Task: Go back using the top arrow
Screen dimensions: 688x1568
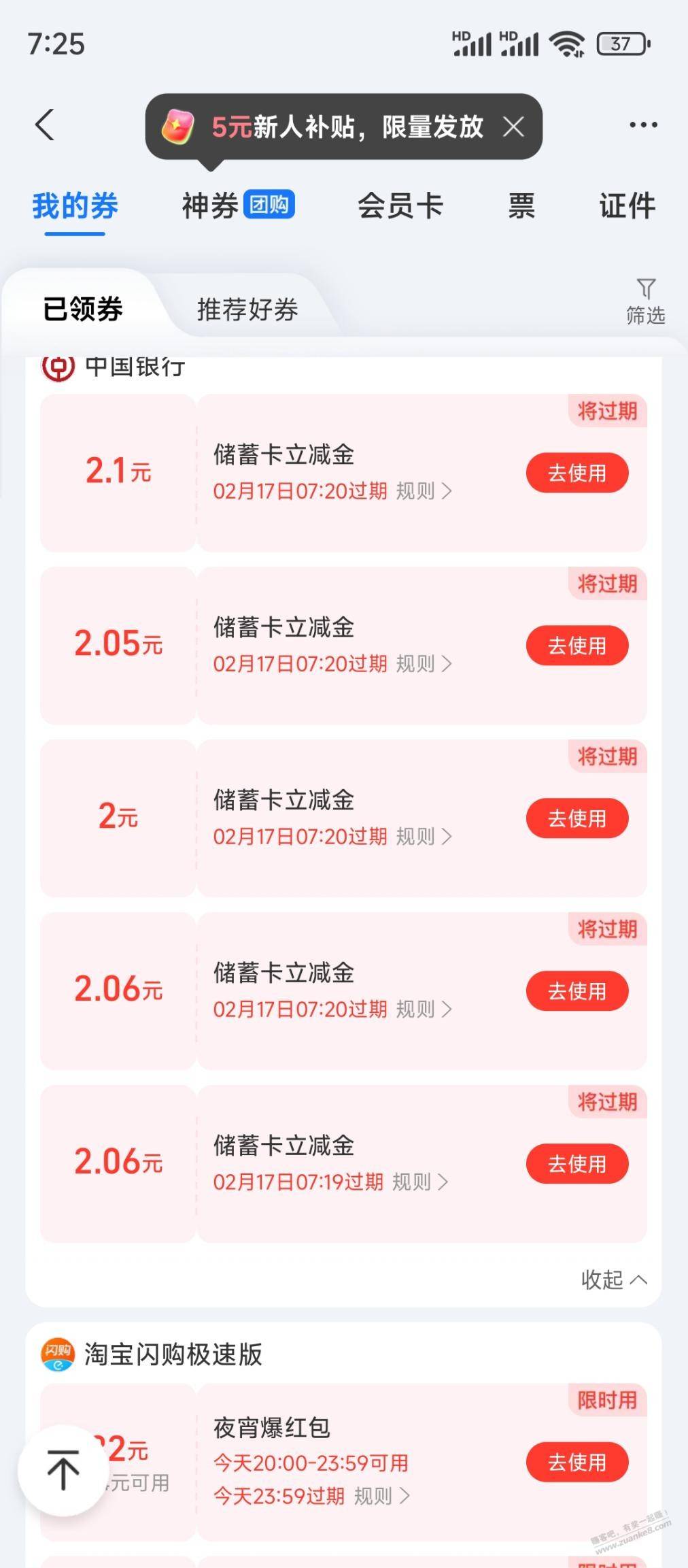Action: click(45, 125)
